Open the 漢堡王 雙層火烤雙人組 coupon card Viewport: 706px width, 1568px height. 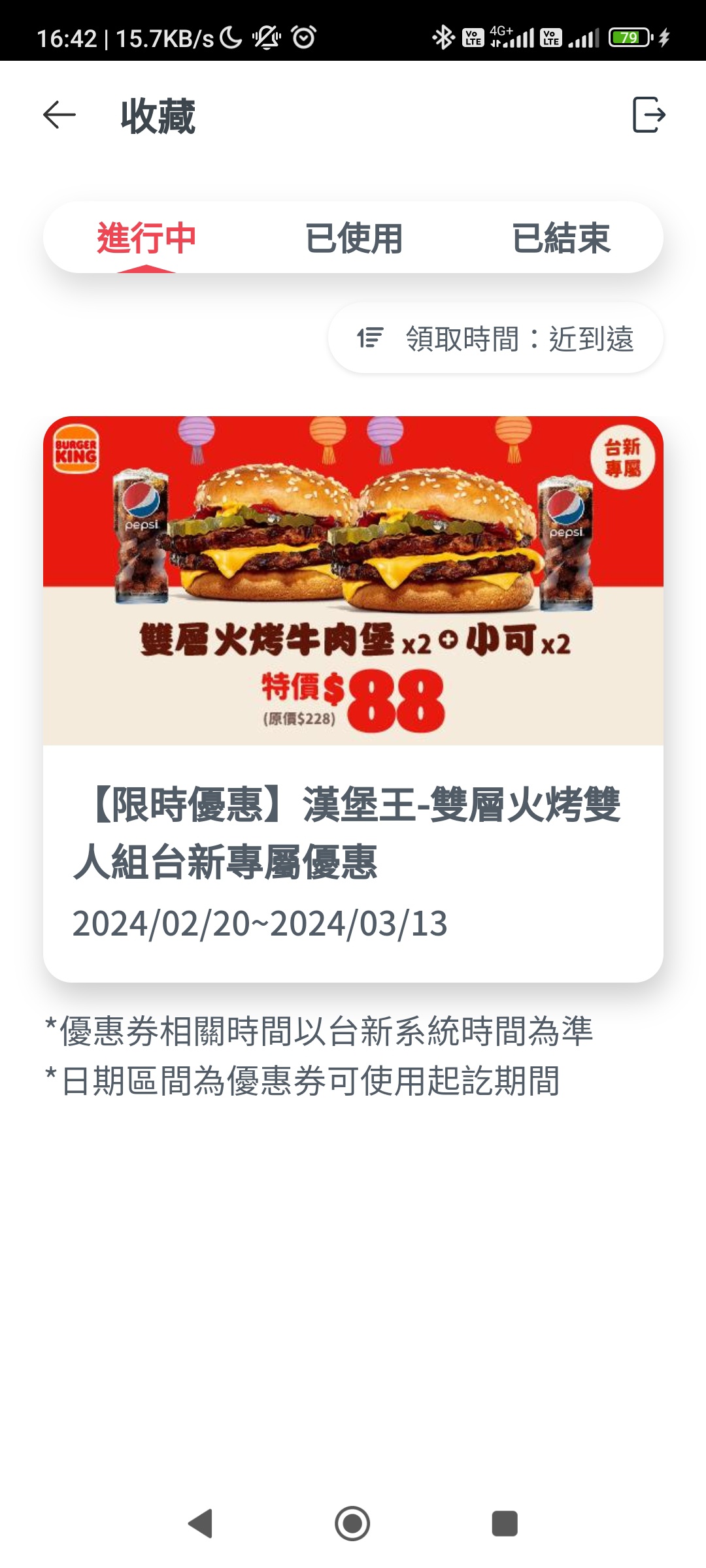tap(353, 699)
